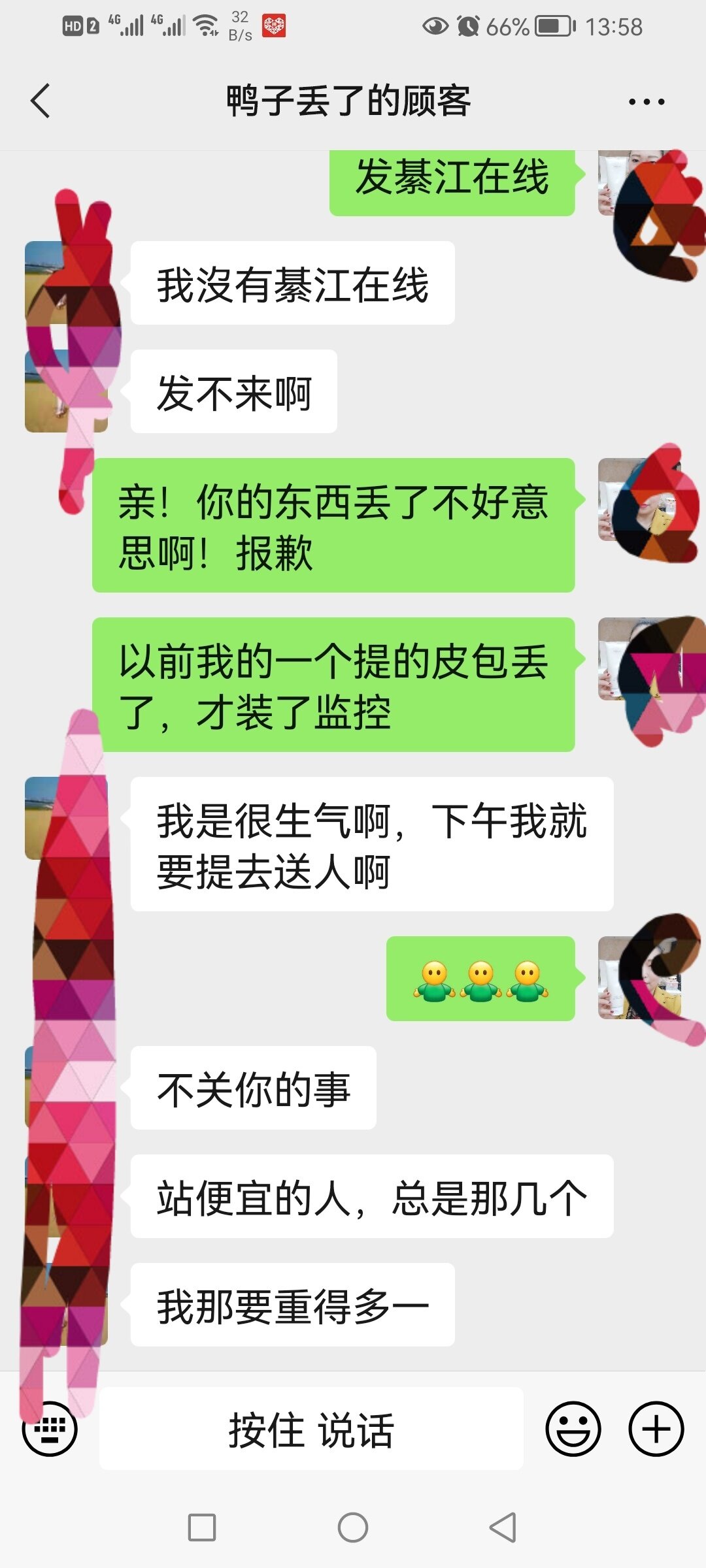
Task: Tap the system home button
Action: coord(353,1527)
